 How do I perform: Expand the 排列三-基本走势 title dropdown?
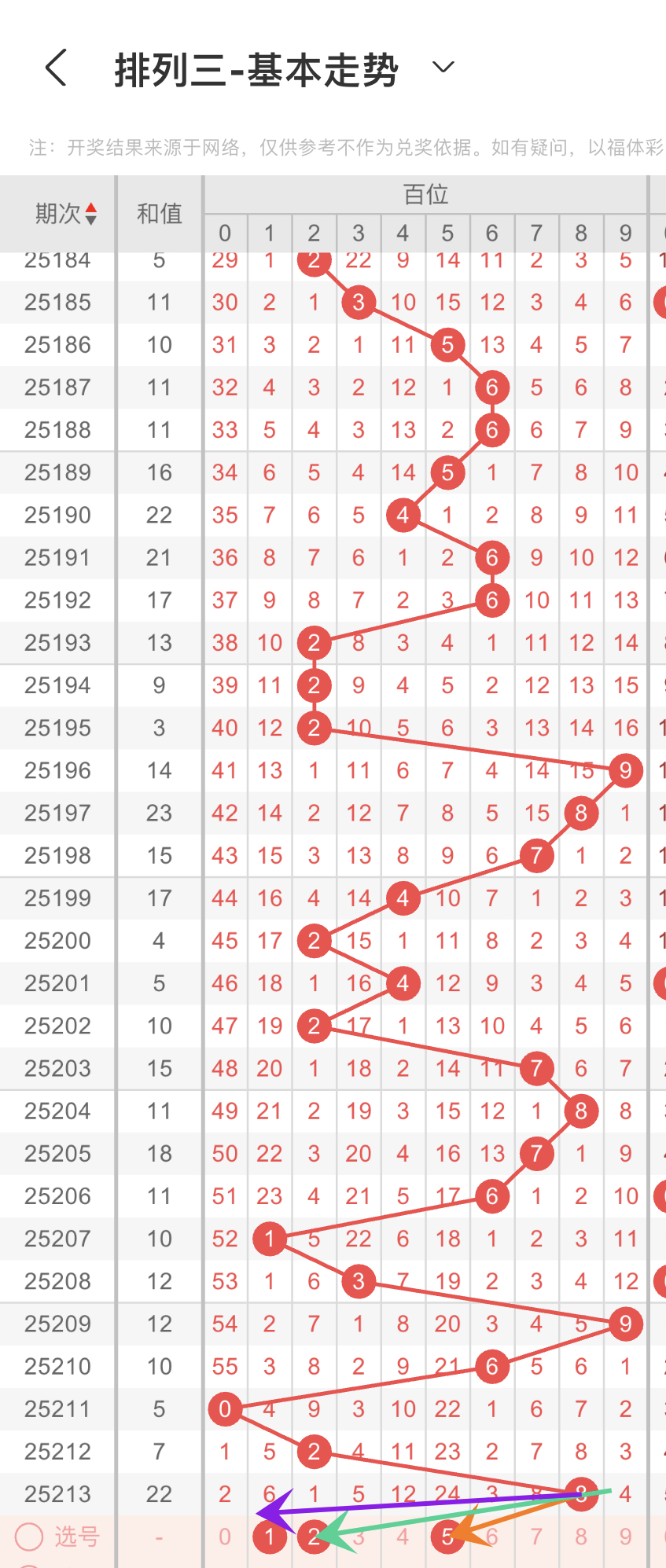pyautogui.click(x=443, y=68)
